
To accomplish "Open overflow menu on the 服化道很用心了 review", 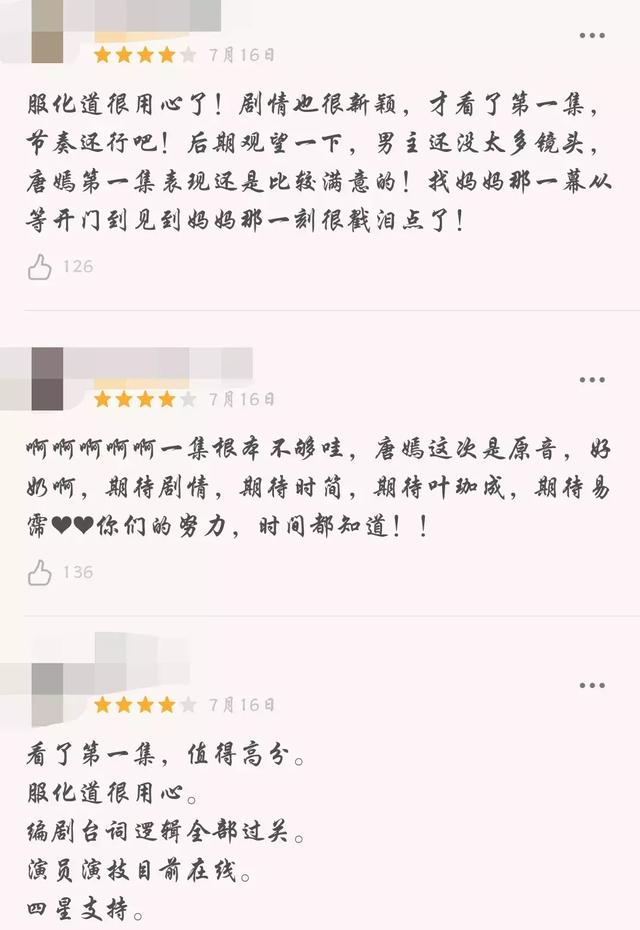I will [592, 36].
